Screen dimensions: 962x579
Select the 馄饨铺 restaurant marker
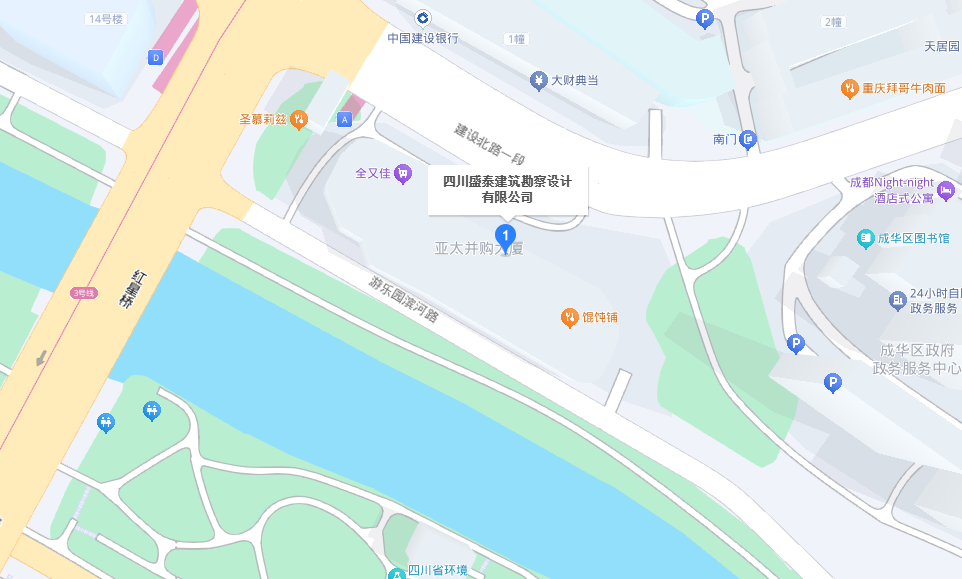568,318
